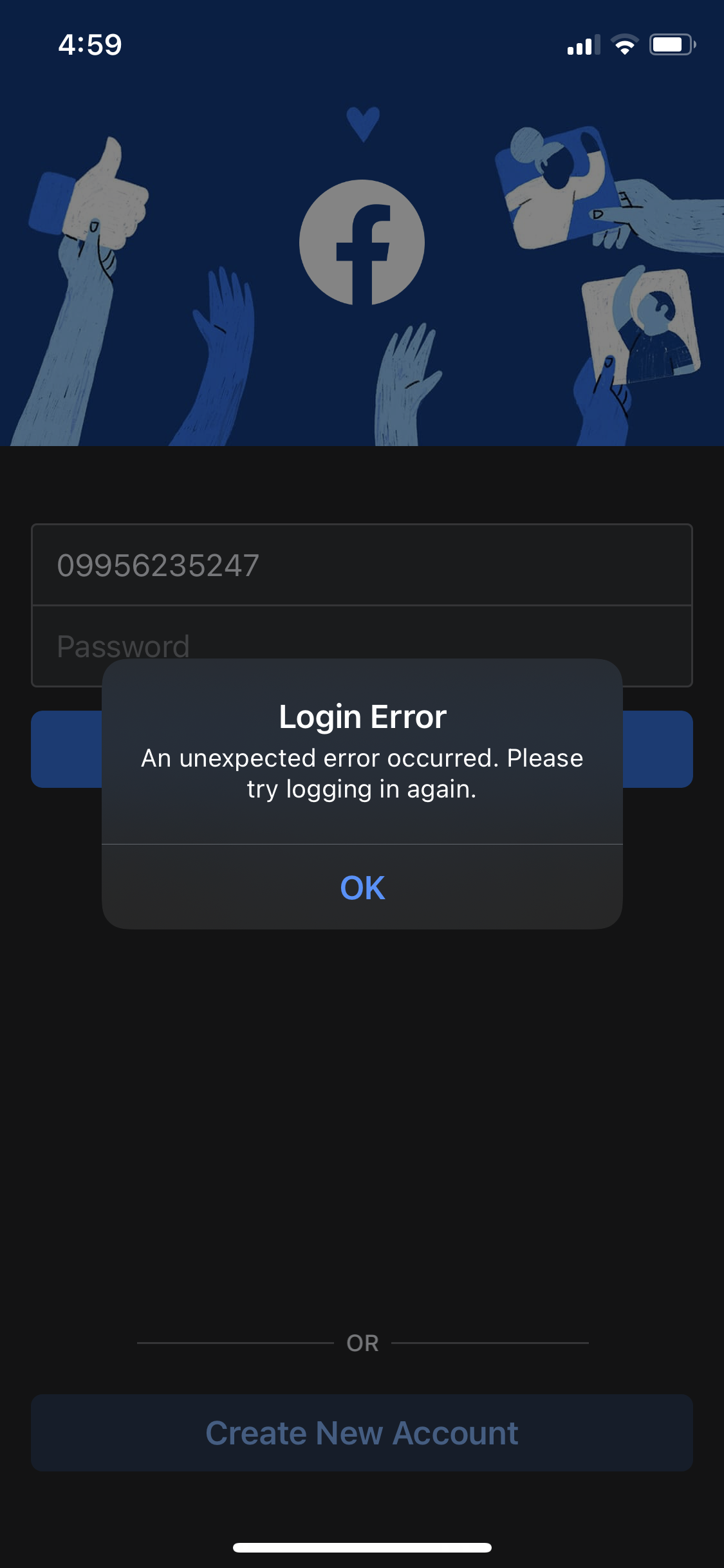724x1568 pixels.
Task: Click the battery indicator icon
Action: click(672, 44)
